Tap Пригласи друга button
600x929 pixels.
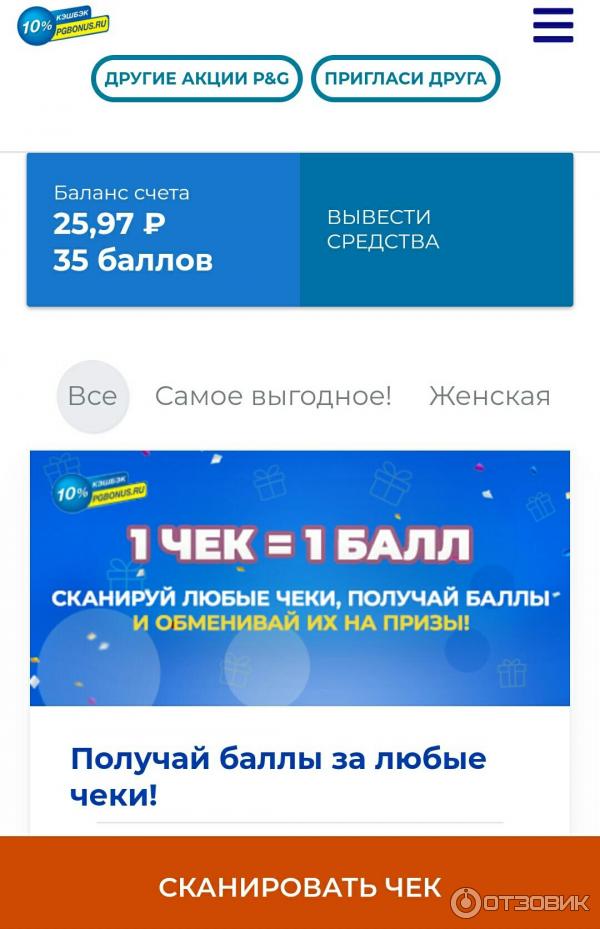point(405,79)
